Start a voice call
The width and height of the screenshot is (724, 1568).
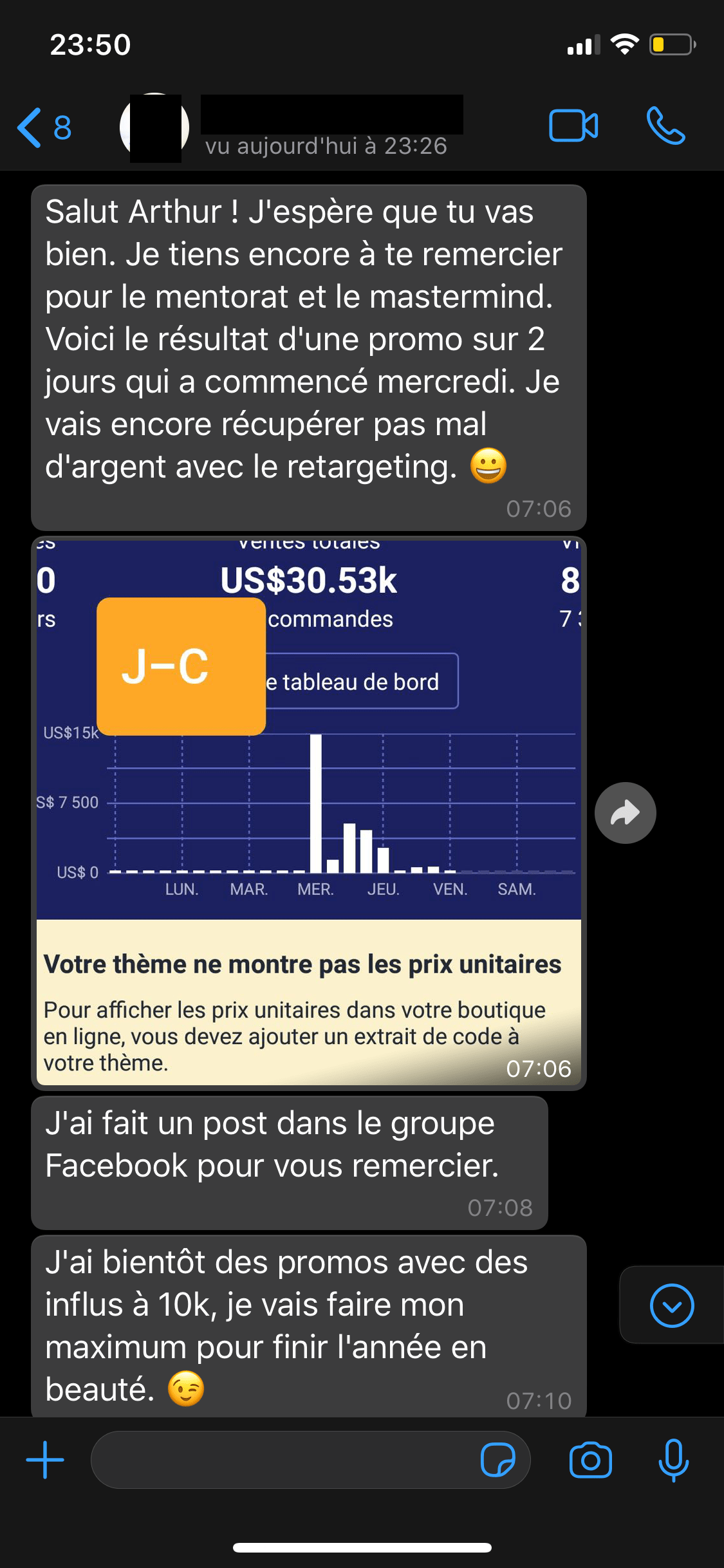click(666, 126)
